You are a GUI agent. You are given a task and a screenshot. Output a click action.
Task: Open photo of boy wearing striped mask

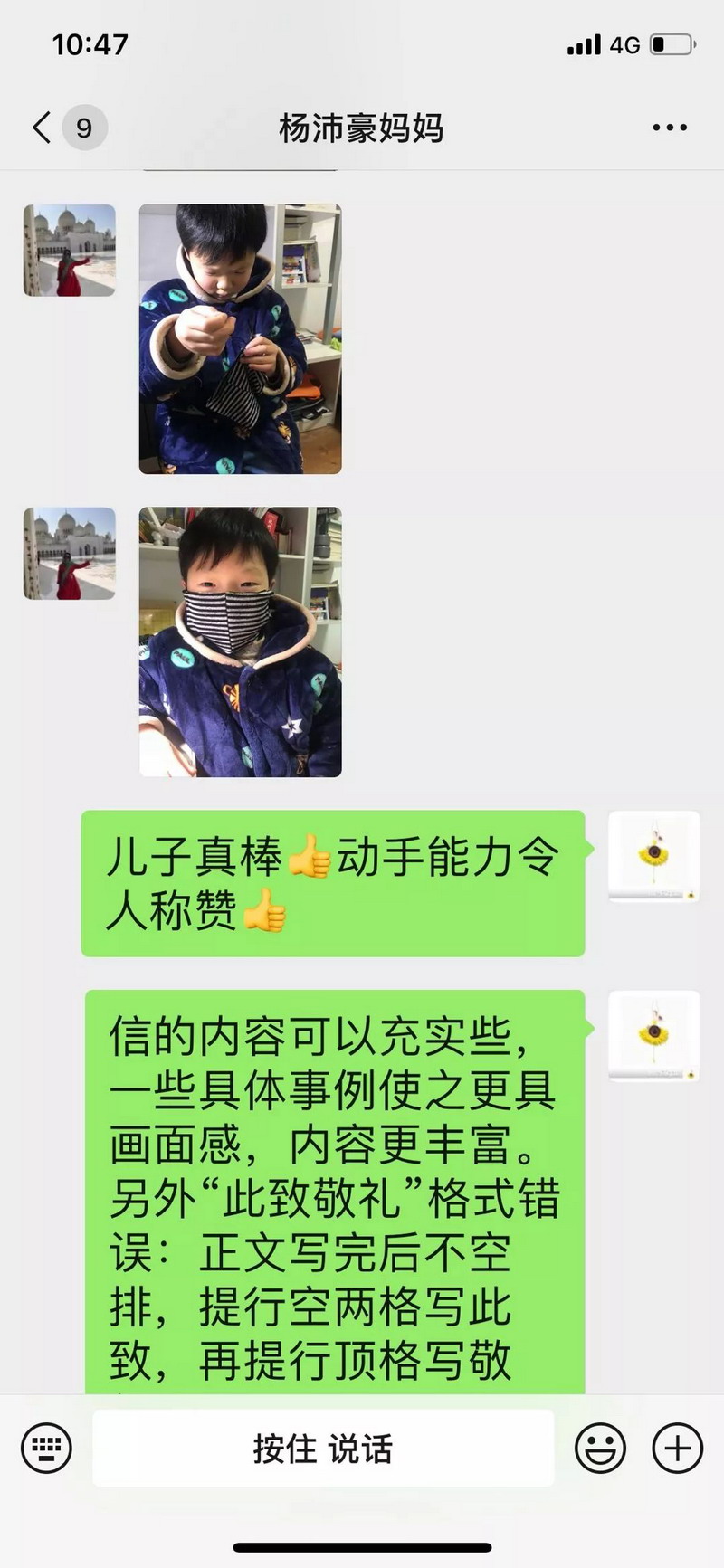(x=240, y=641)
